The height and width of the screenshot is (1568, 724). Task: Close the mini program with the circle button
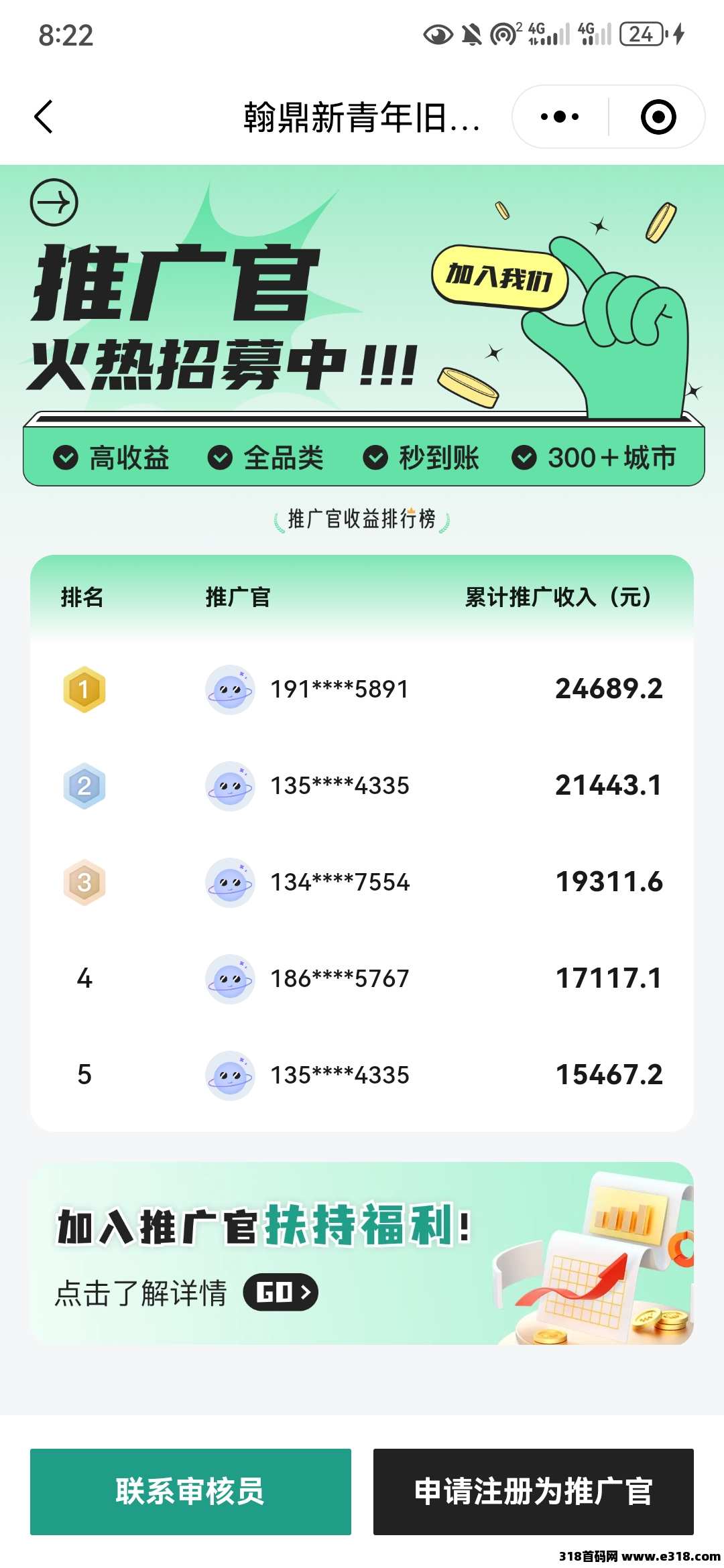pos(658,117)
